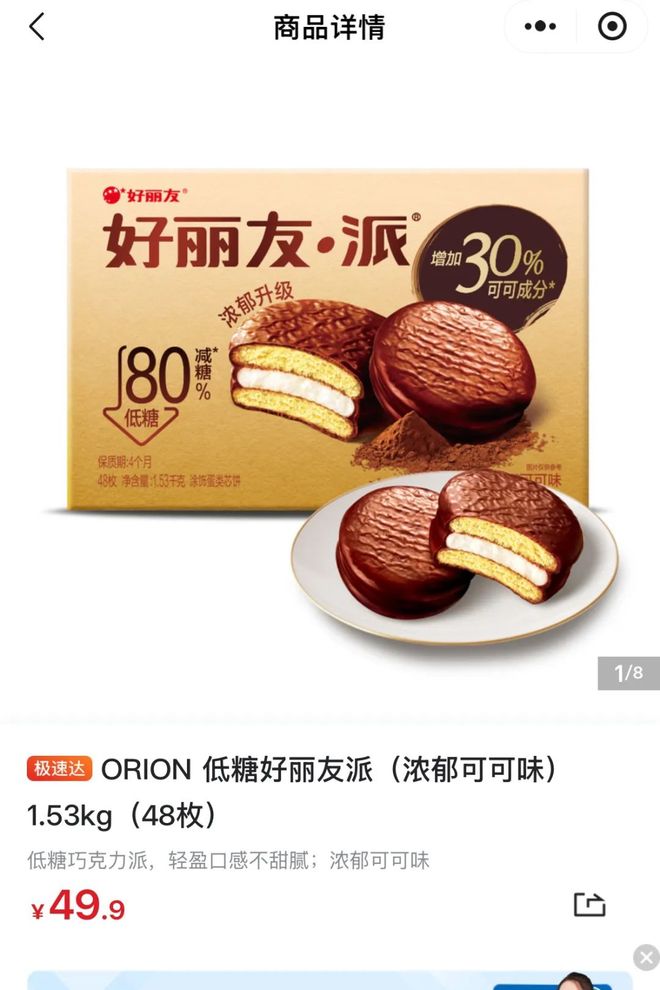
Task: Open the mini program more options menu
Action: [540, 27]
